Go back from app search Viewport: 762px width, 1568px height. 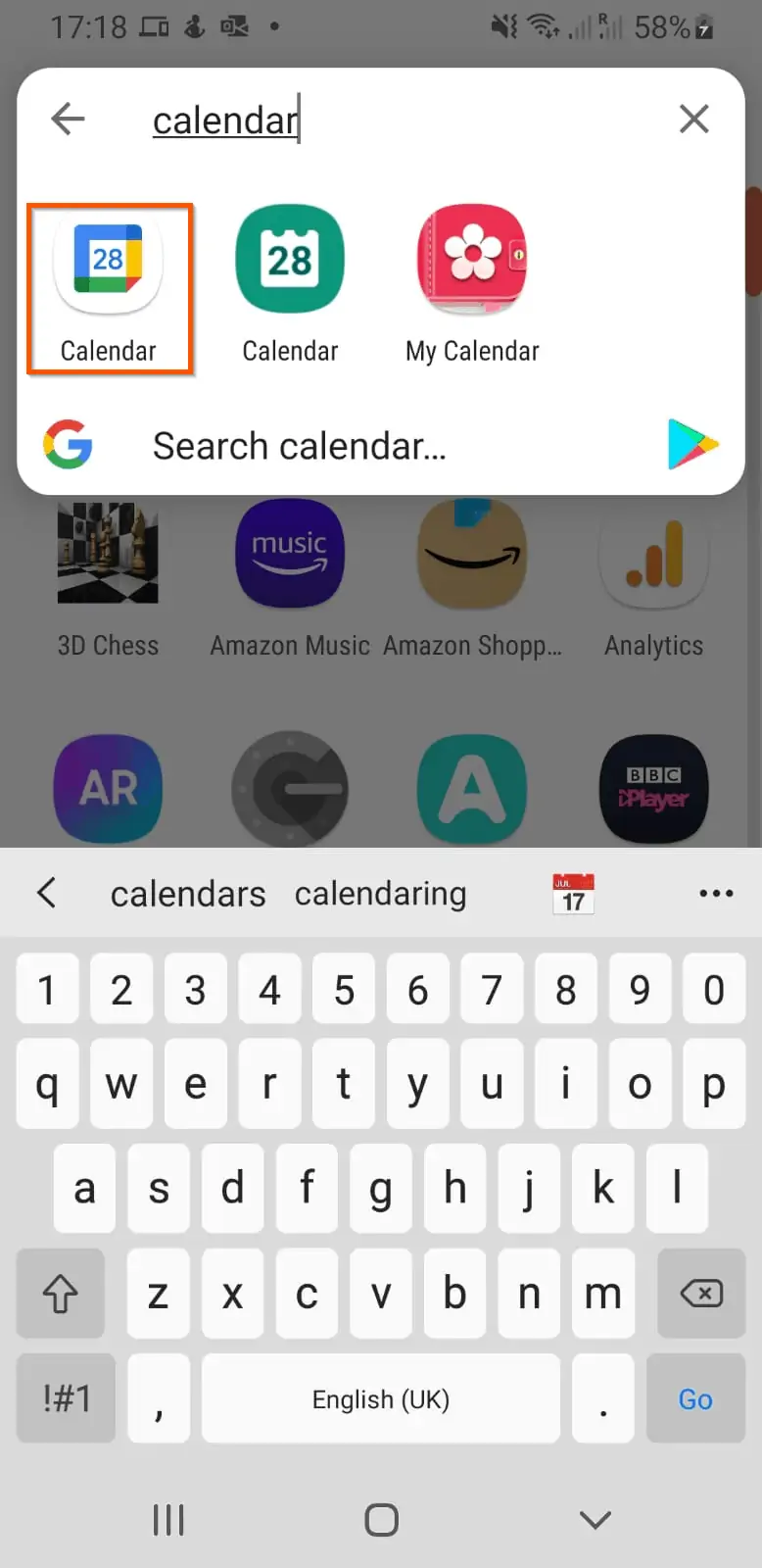click(68, 120)
